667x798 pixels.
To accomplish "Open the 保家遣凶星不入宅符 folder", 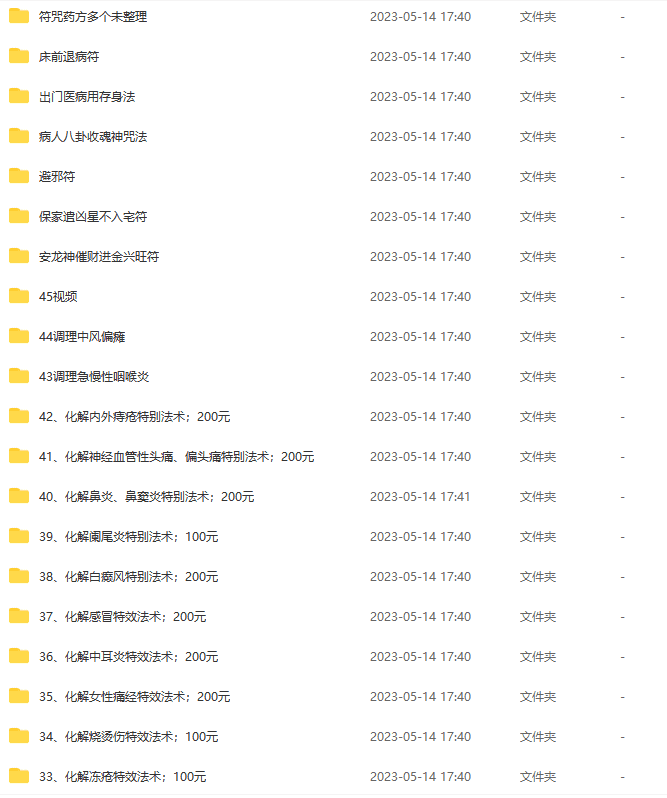I will click(92, 217).
